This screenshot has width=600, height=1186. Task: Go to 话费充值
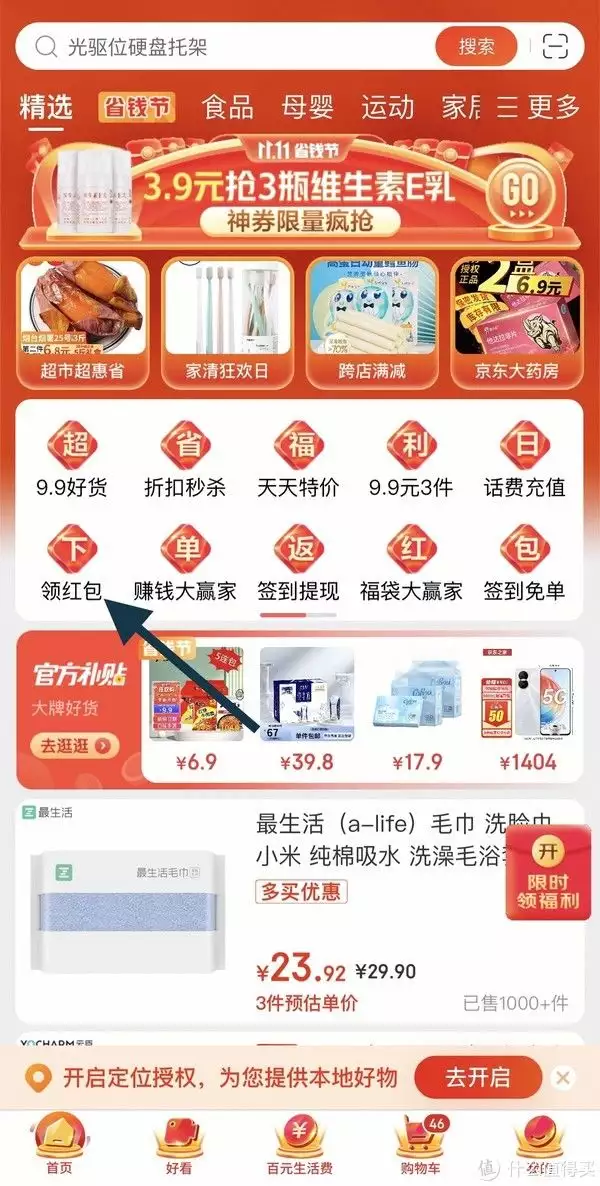(525, 461)
